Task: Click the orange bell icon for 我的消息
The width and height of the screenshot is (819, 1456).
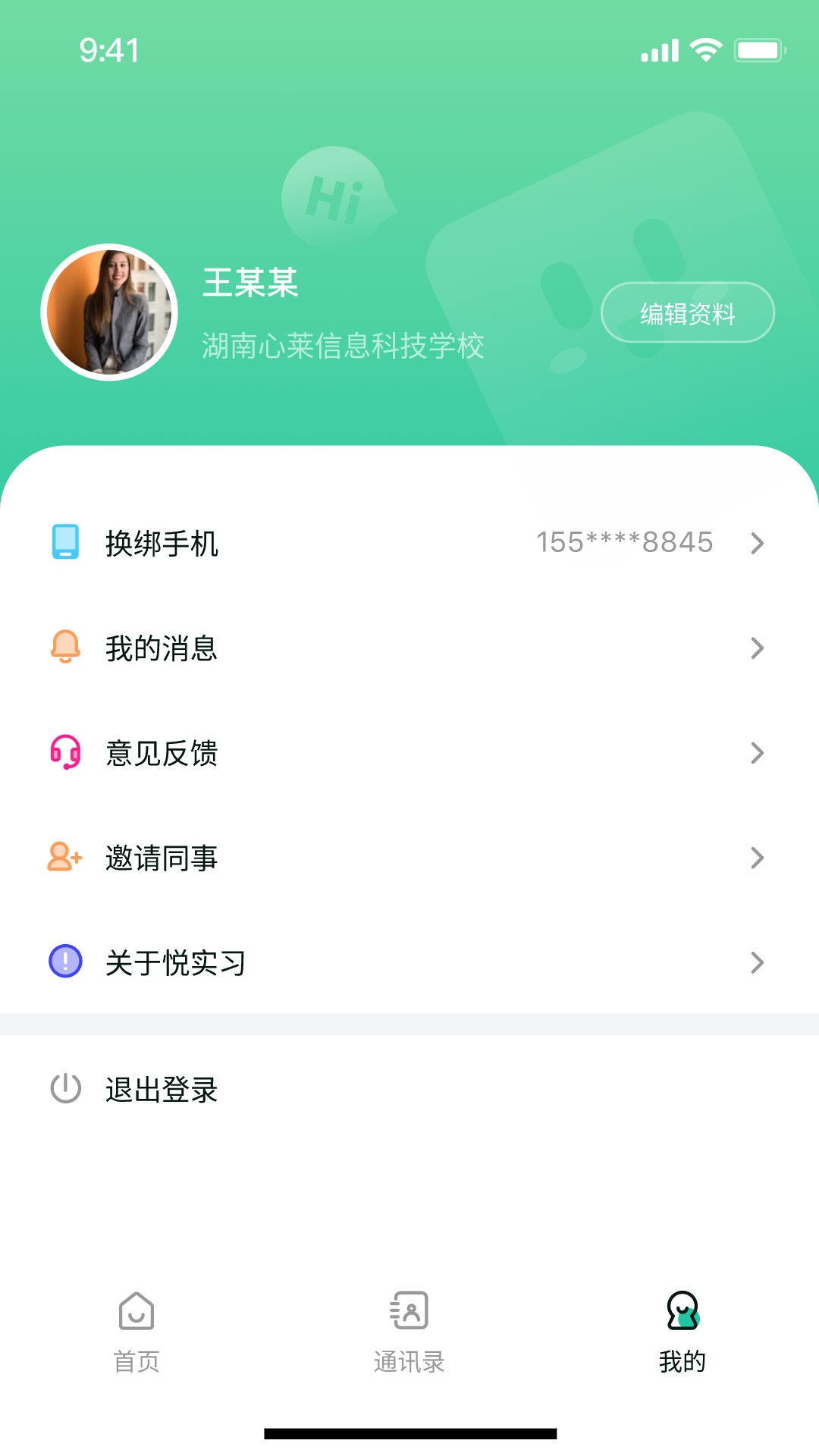Action: (65, 648)
